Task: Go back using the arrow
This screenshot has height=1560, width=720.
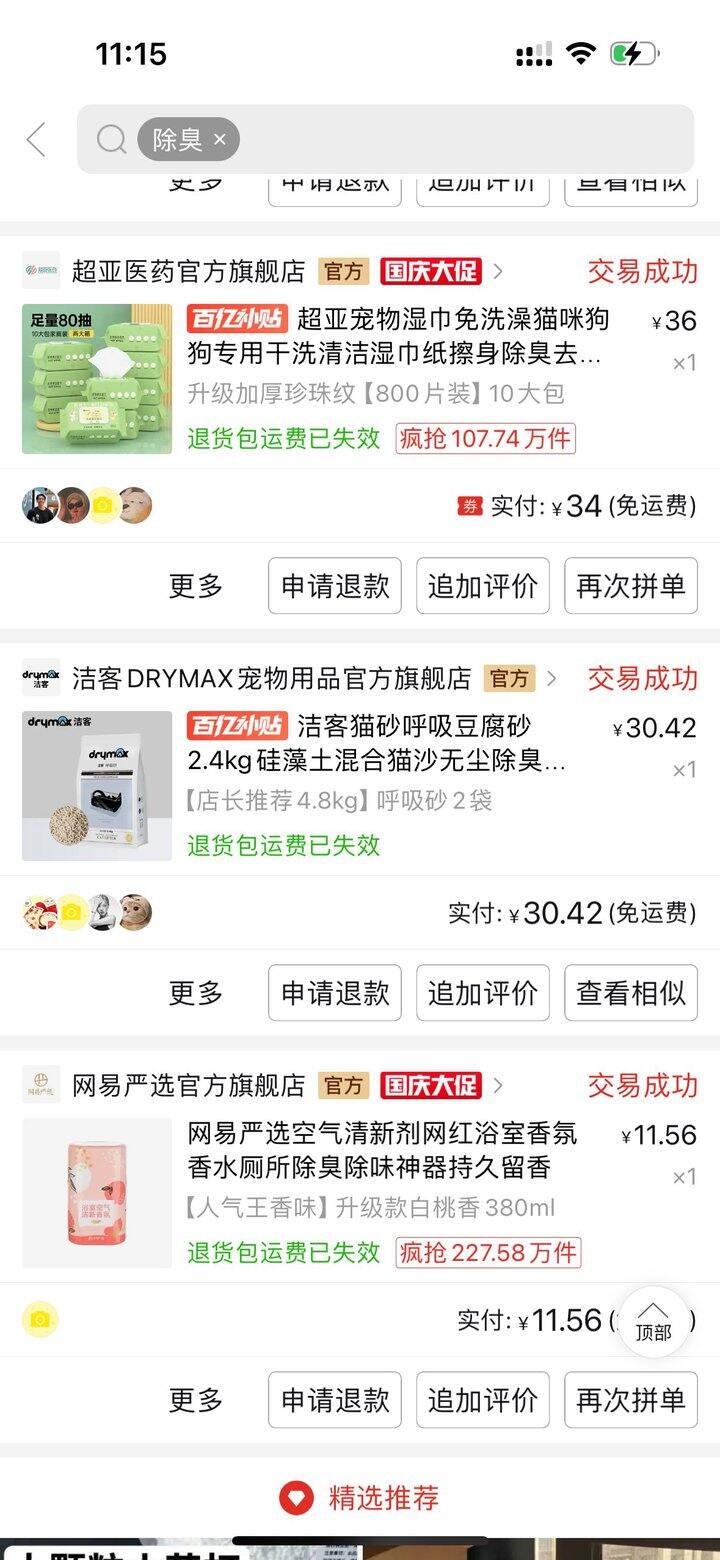Action: tap(37, 140)
